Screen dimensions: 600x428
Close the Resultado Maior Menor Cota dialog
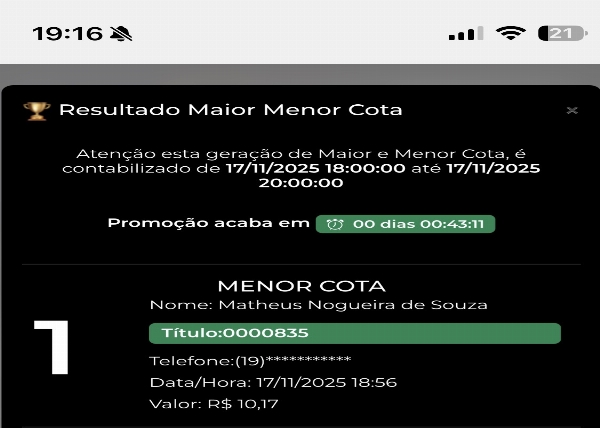pyautogui.click(x=572, y=110)
